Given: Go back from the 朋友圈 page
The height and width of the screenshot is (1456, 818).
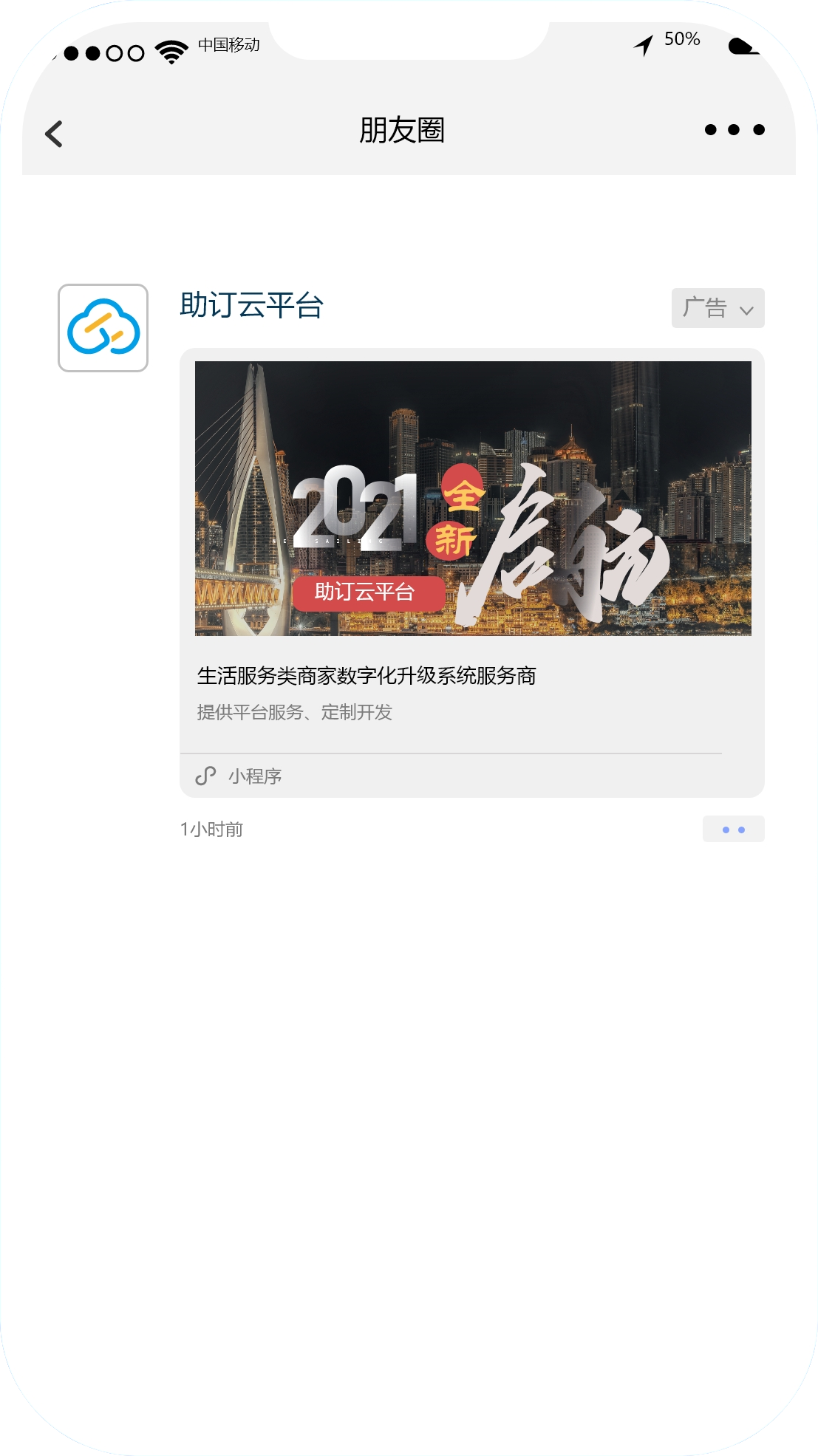Looking at the screenshot, I should (x=54, y=134).
